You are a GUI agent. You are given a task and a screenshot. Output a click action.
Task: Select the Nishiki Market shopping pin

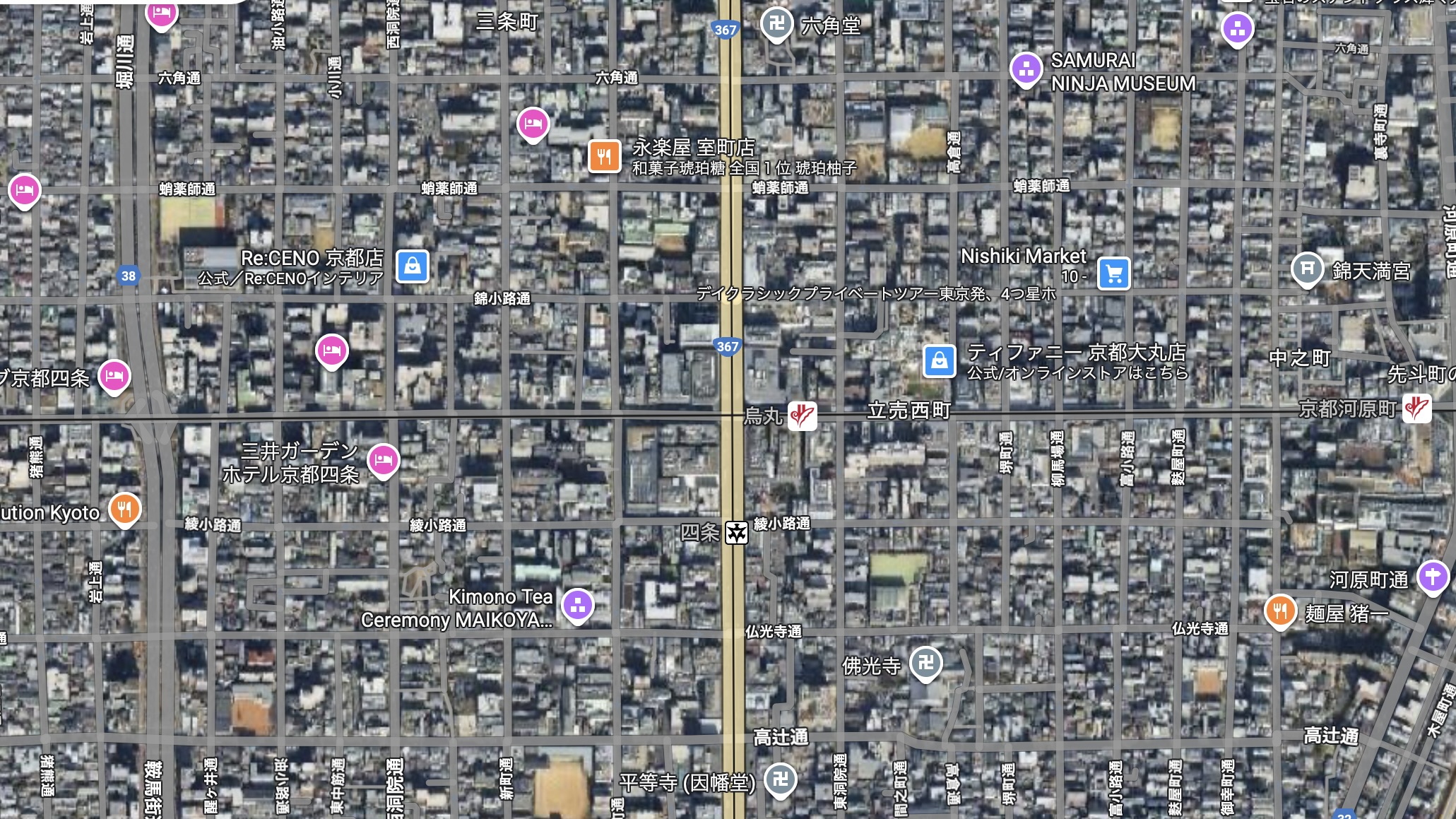point(1113,273)
